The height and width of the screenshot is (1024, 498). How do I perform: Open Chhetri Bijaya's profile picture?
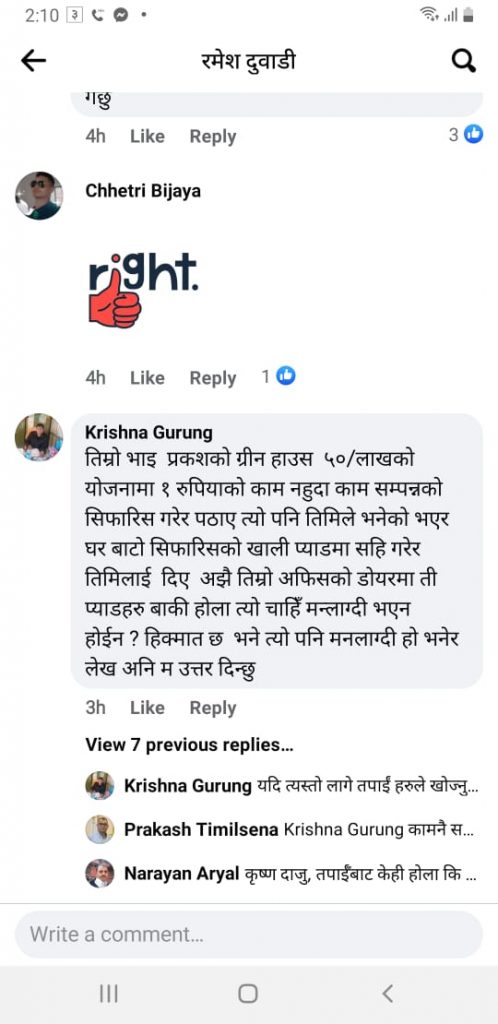tap(39, 195)
